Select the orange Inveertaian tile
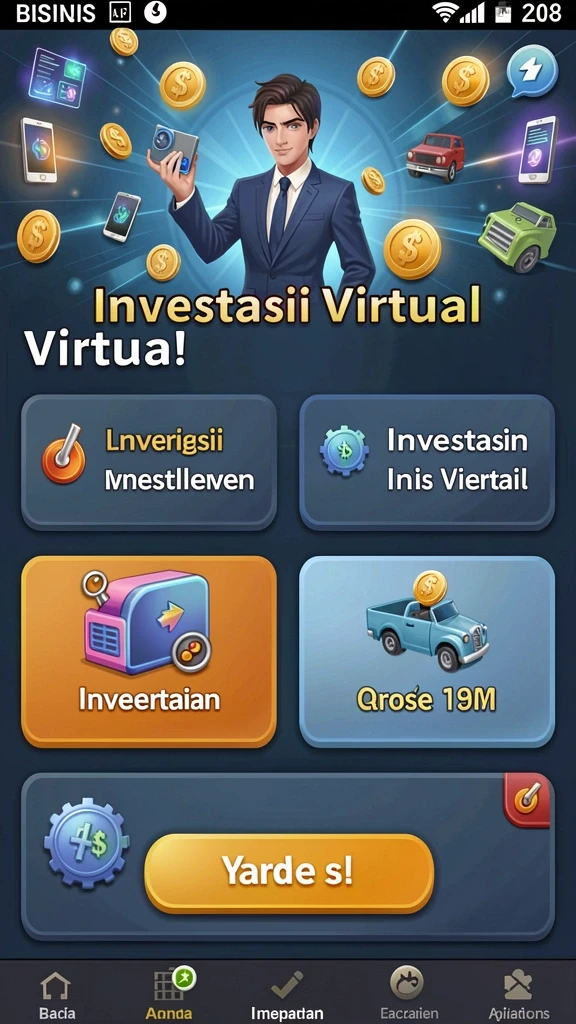The height and width of the screenshot is (1024, 576). 149,651
